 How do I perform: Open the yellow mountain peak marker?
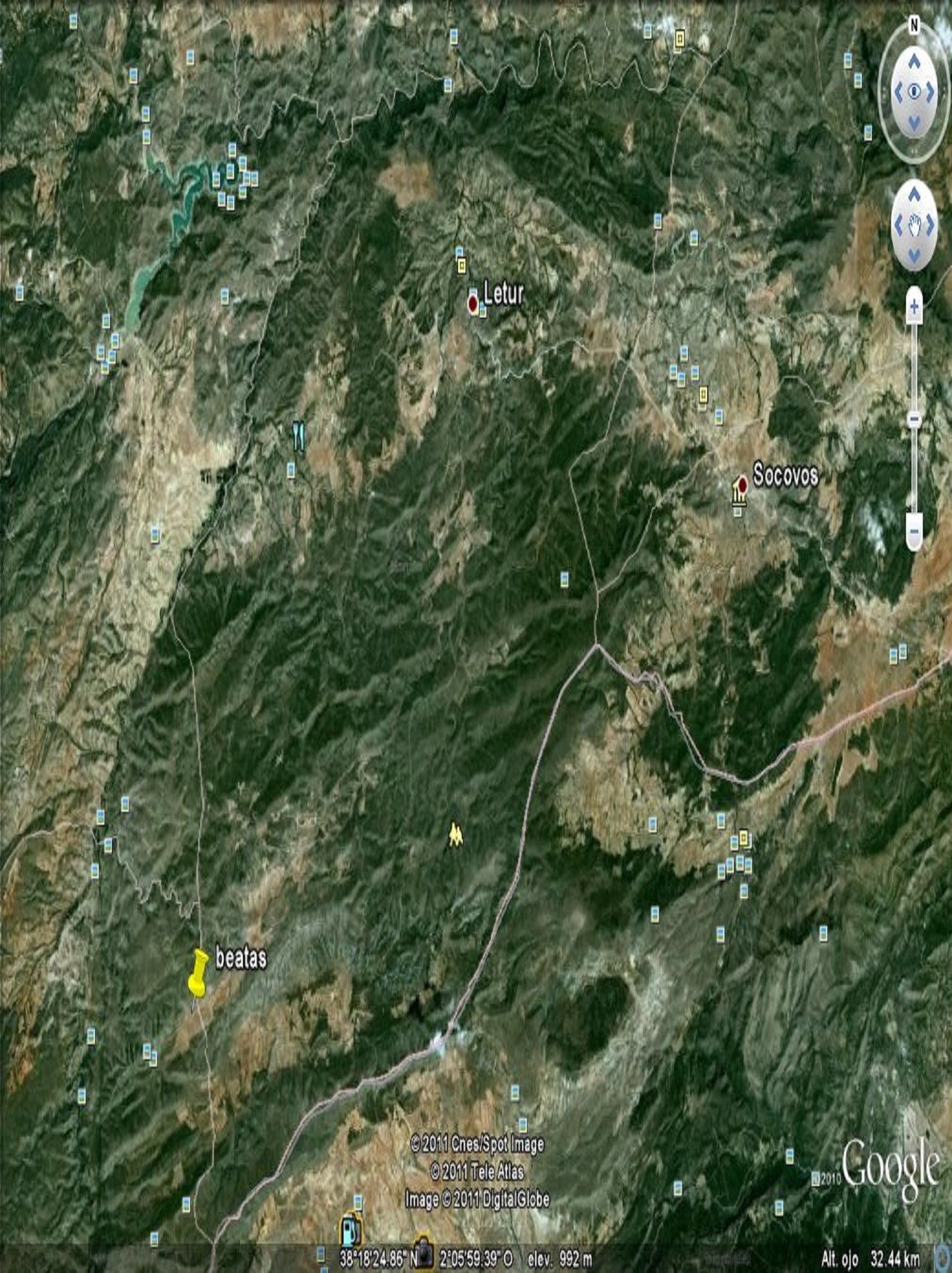pos(456,835)
